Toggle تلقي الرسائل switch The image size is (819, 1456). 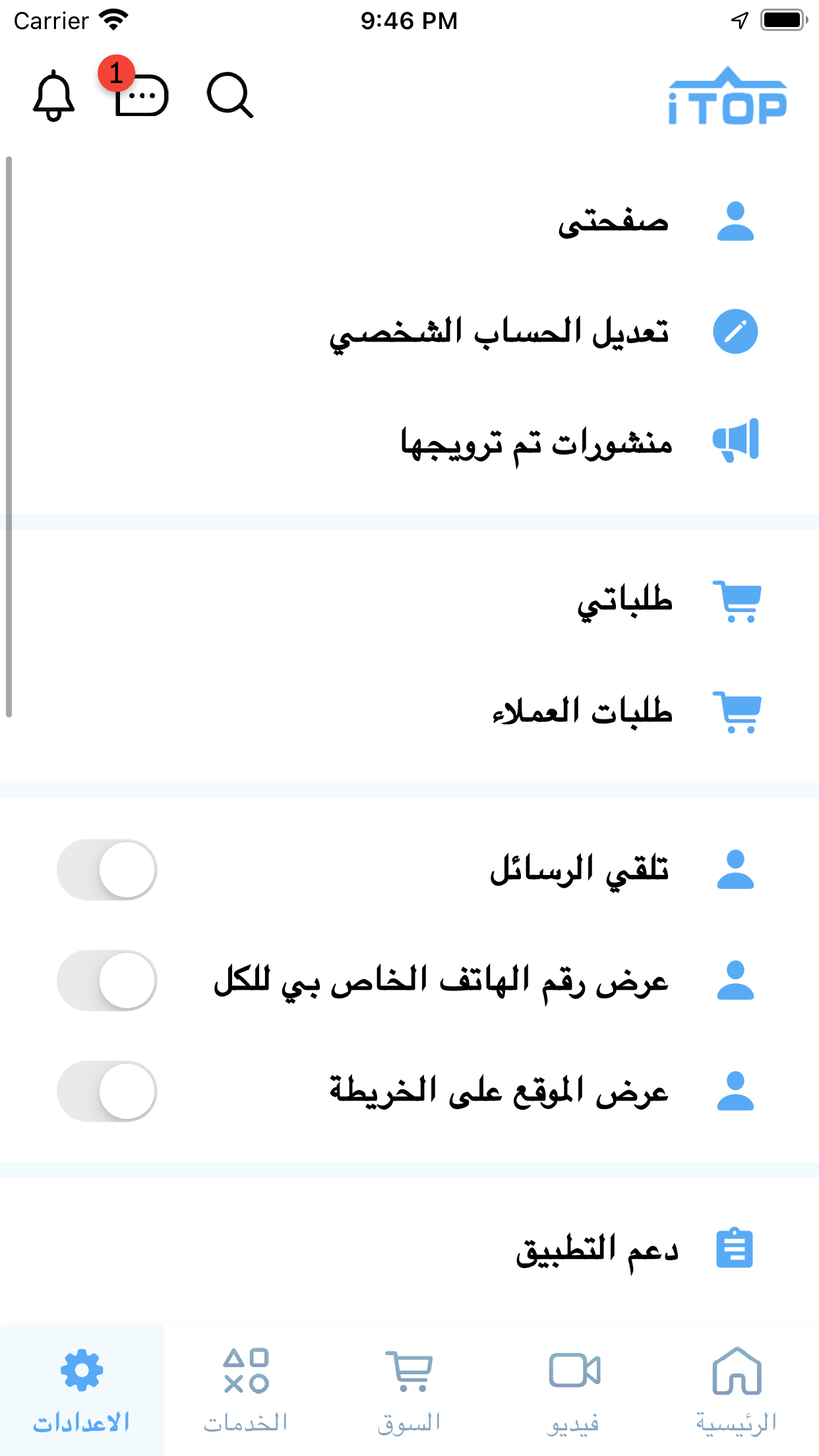[x=107, y=870]
